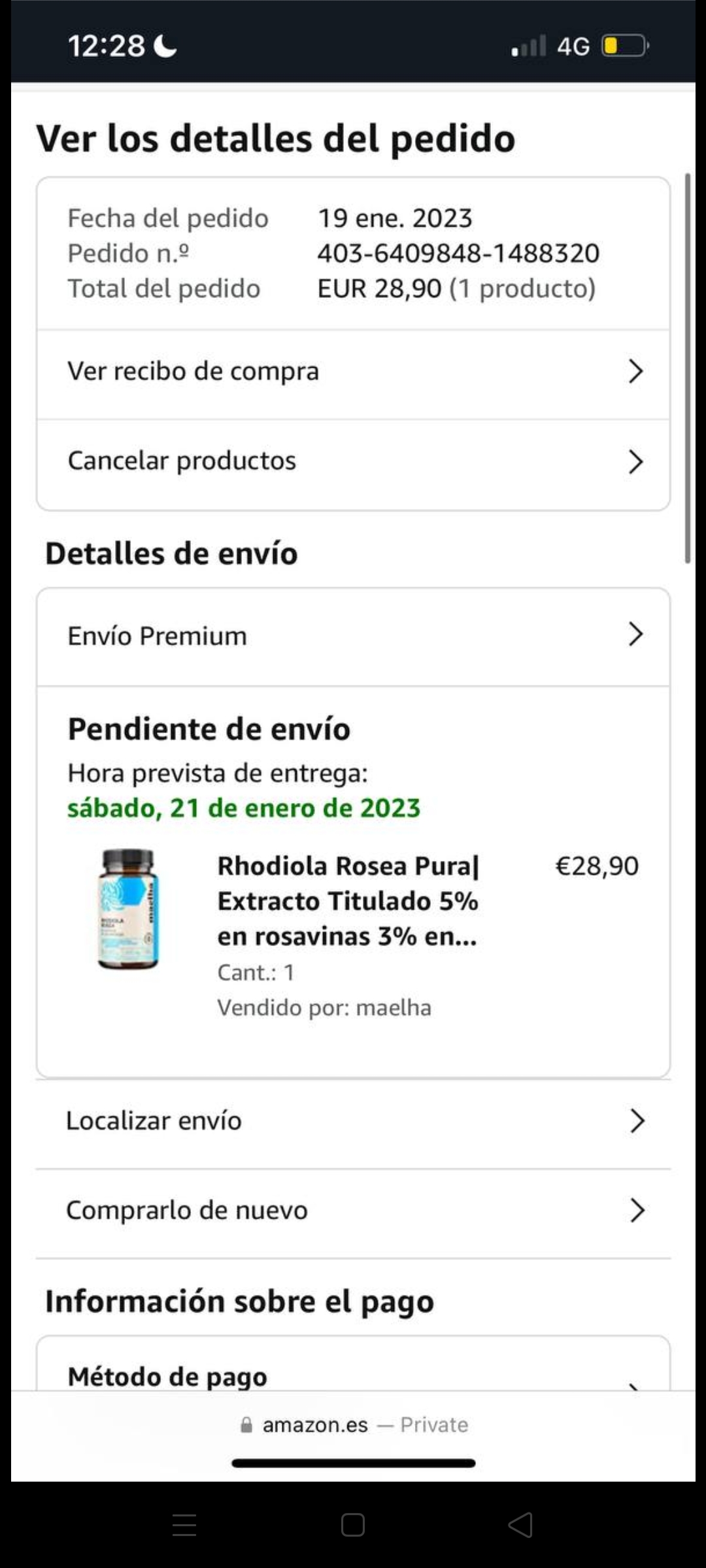Go to the system home screen
706x1568 pixels.
(x=353, y=1525)
